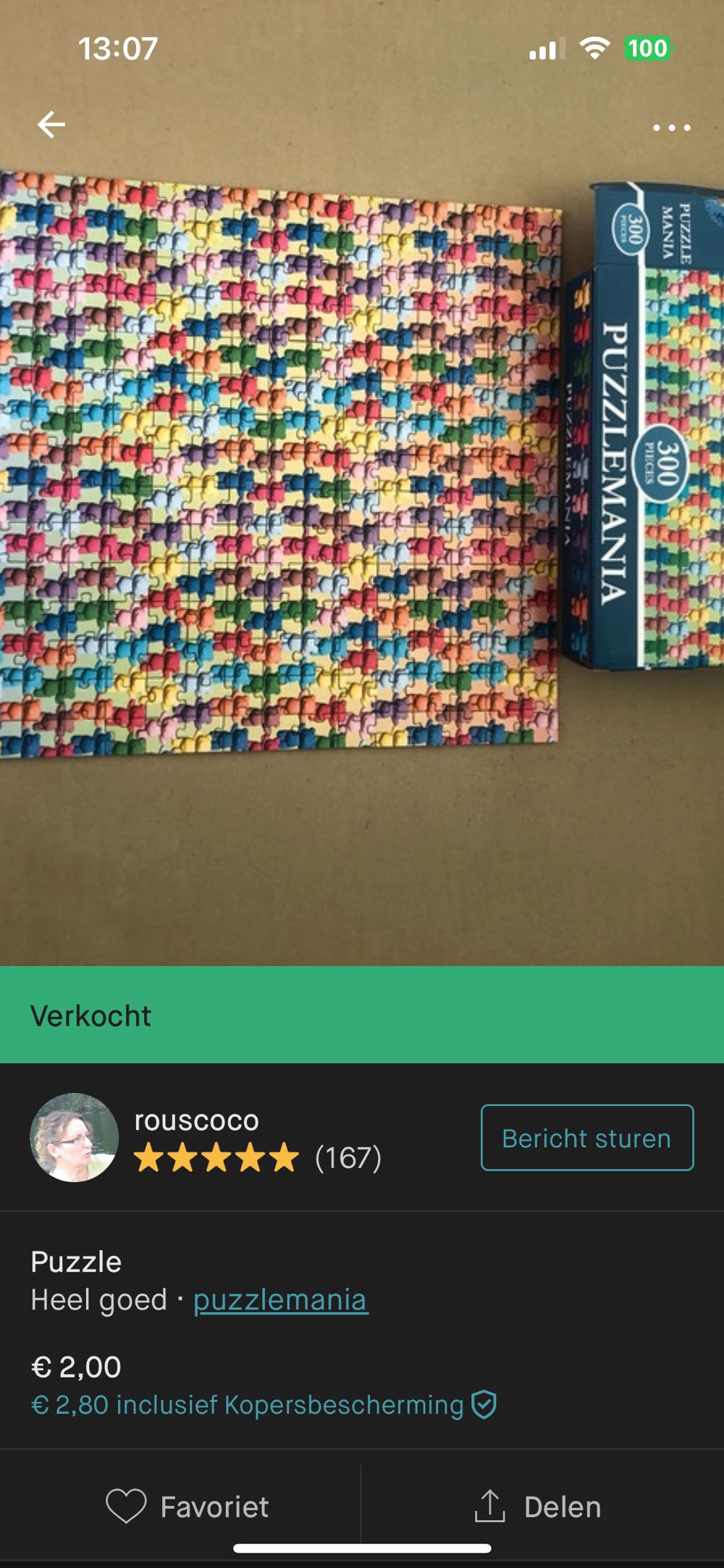This screenshot has height=1568, width=724.
Task: Add item to favorites with Favoriet
Action: coord(187,1507)
